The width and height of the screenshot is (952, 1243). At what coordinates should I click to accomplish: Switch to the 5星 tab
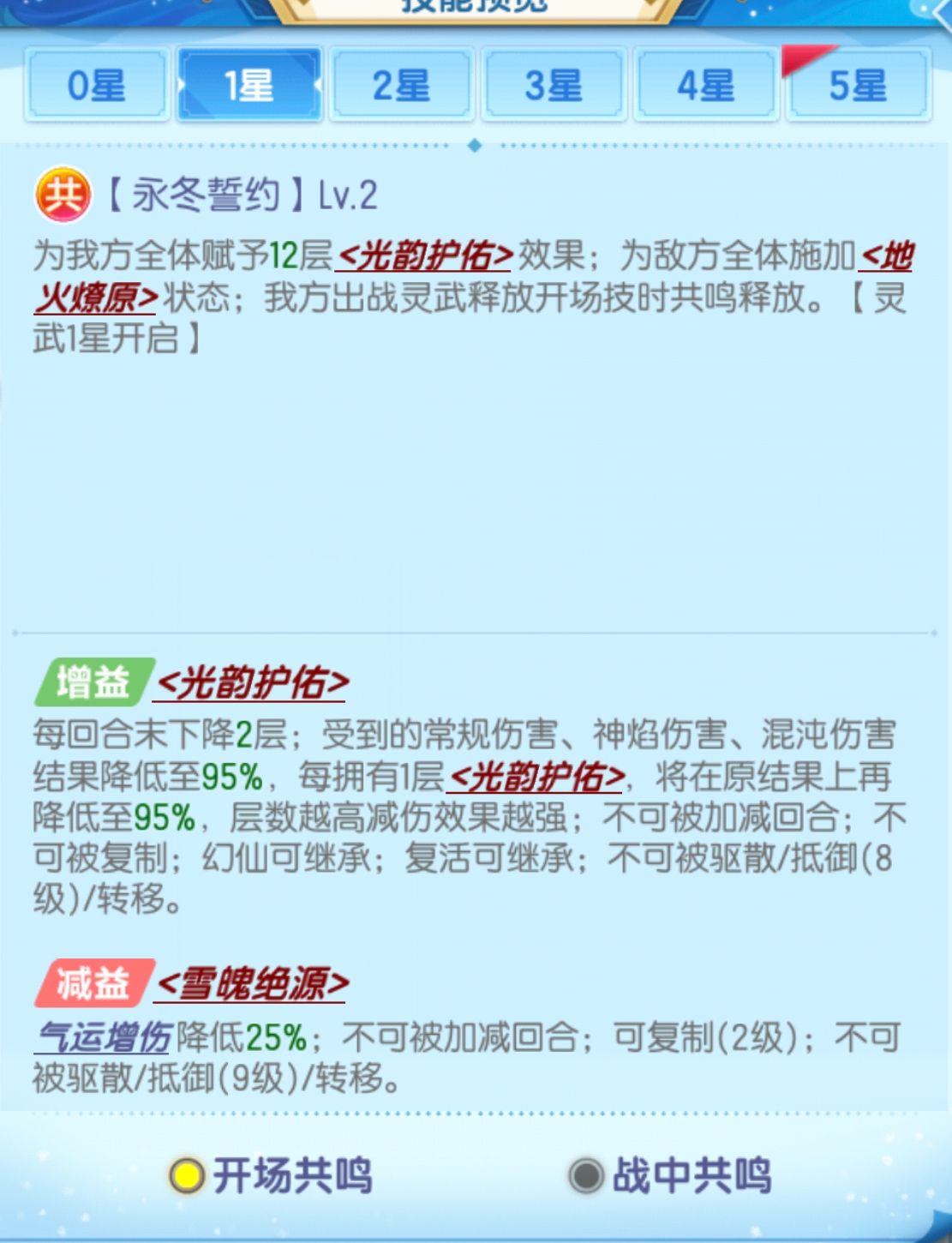(858, 84)
